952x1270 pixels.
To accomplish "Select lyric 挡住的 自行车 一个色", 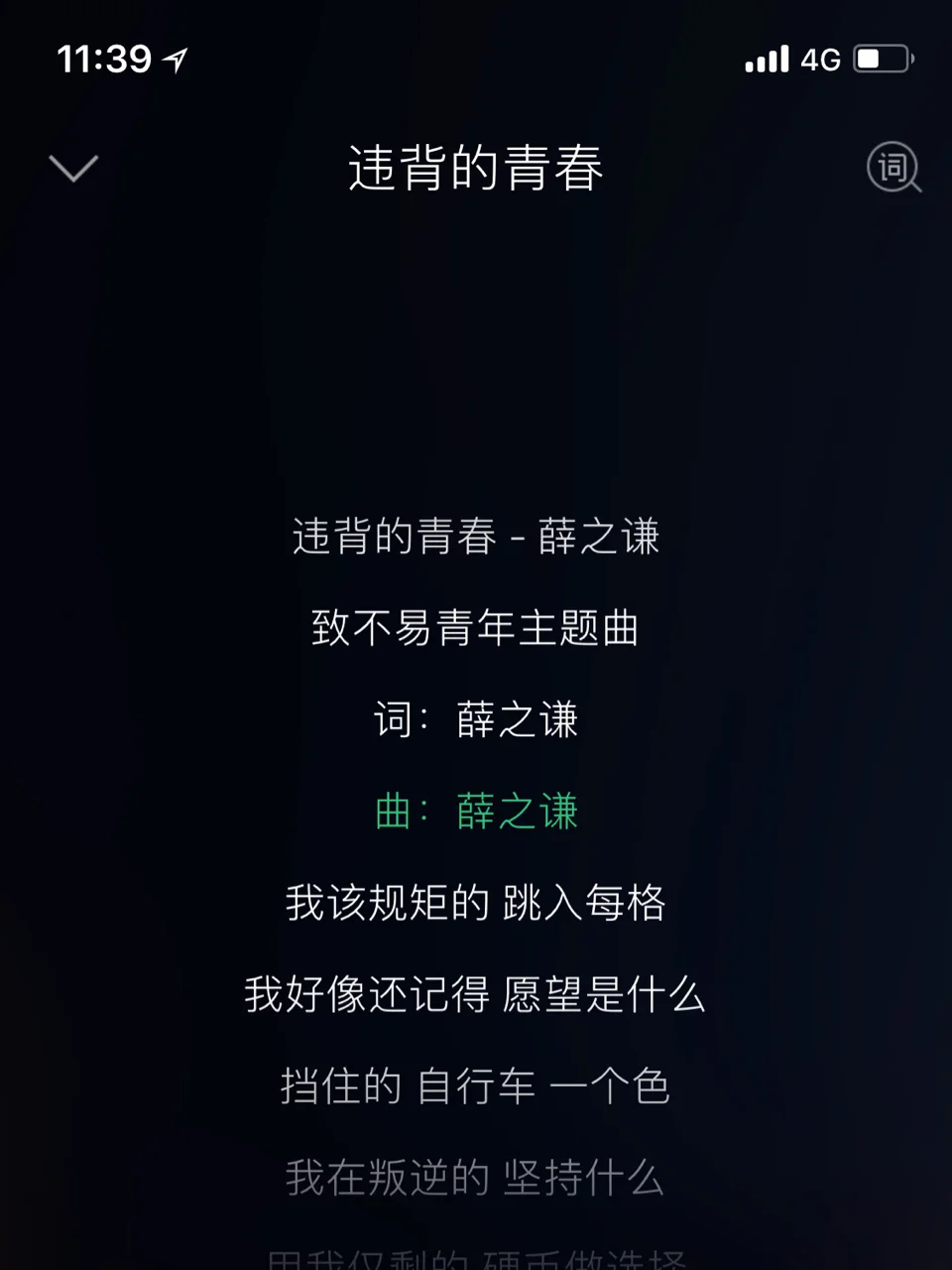I will [x=476, y=1087].
